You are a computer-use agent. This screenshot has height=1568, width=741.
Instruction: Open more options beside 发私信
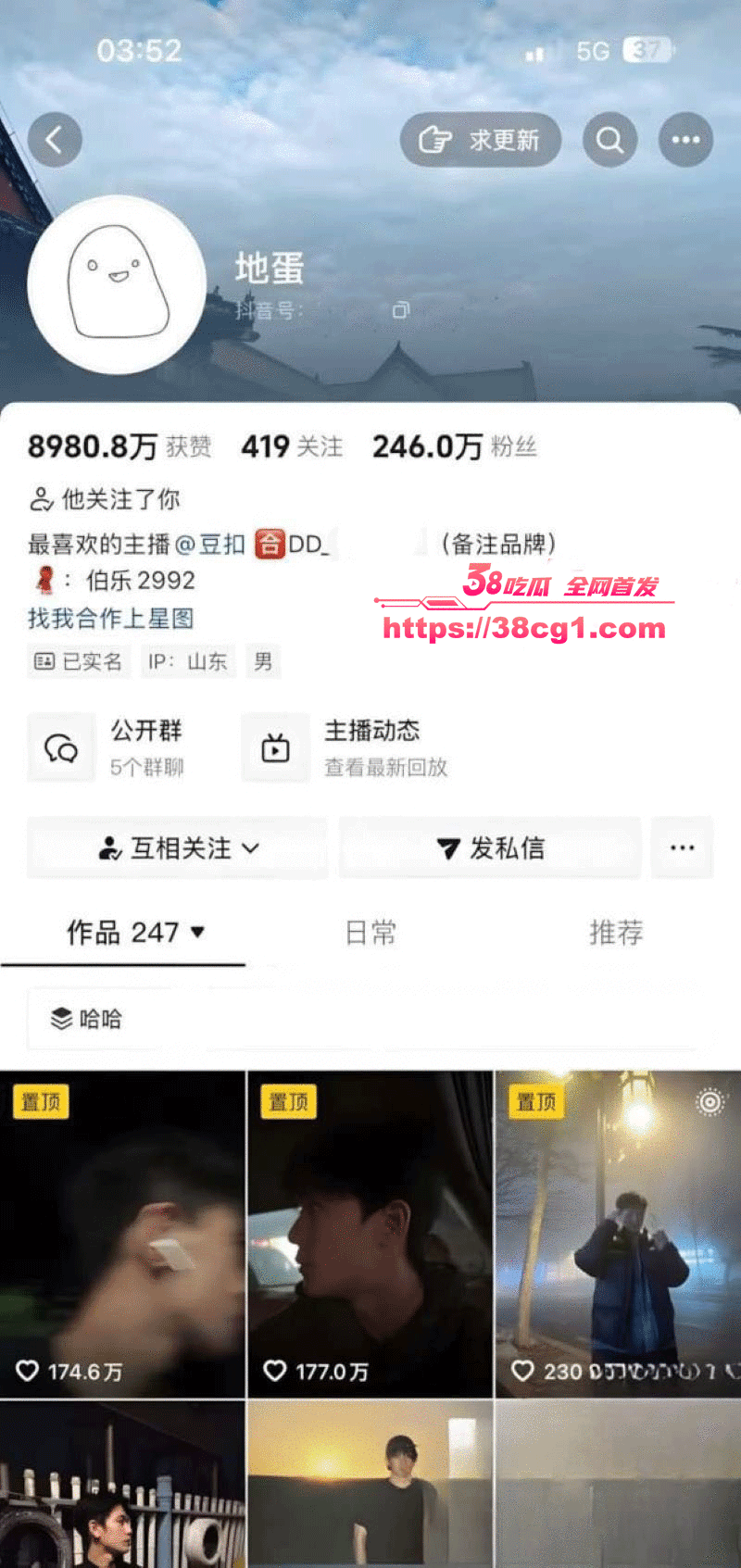point(683,847)
